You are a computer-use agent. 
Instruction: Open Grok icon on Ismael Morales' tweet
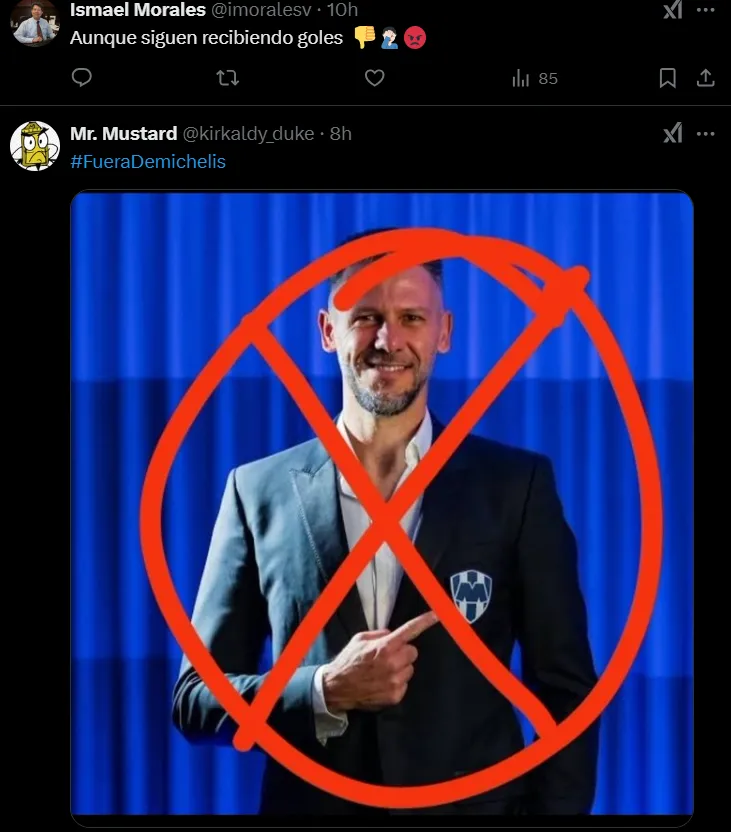(x=673, y=10)
